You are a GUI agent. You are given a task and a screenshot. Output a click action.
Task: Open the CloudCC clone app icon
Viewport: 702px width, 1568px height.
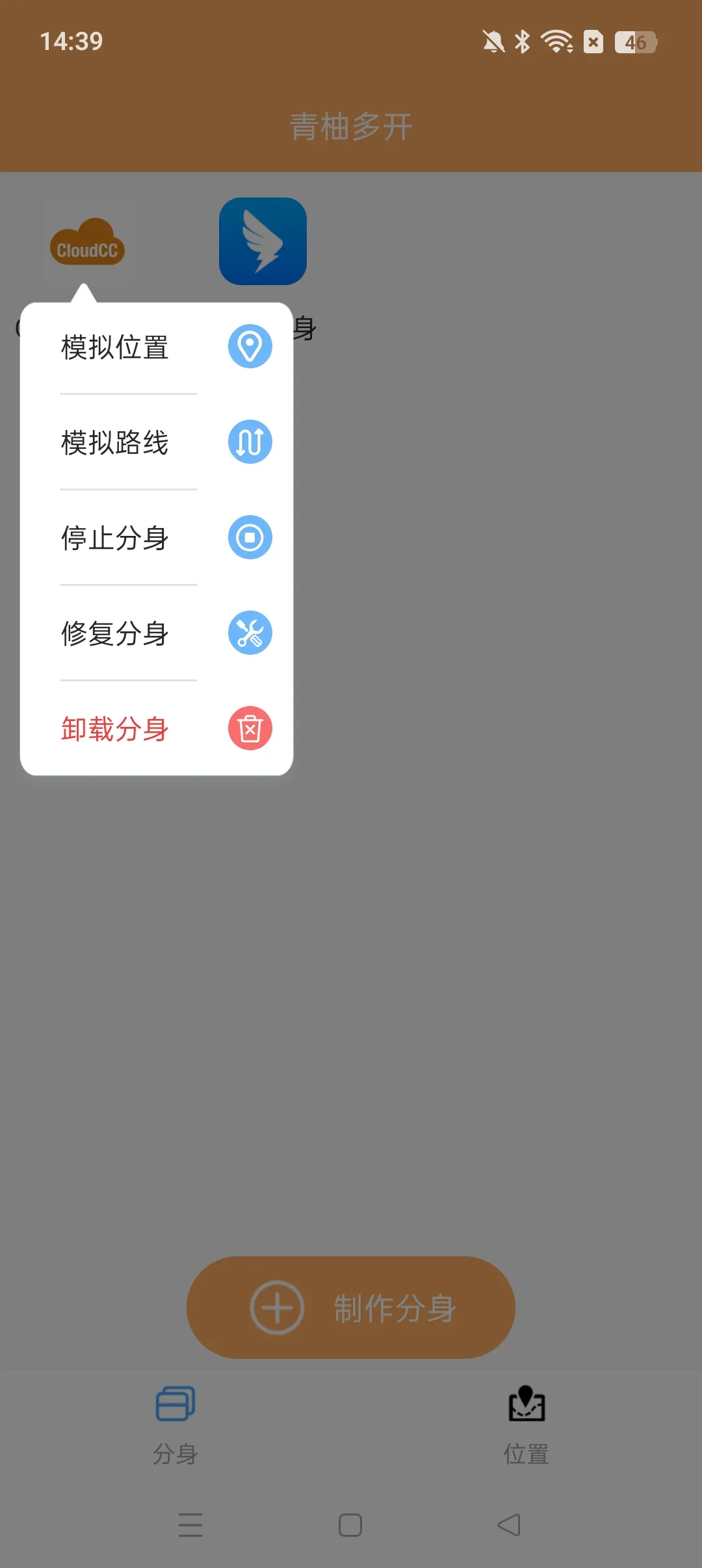click(88, 242)
